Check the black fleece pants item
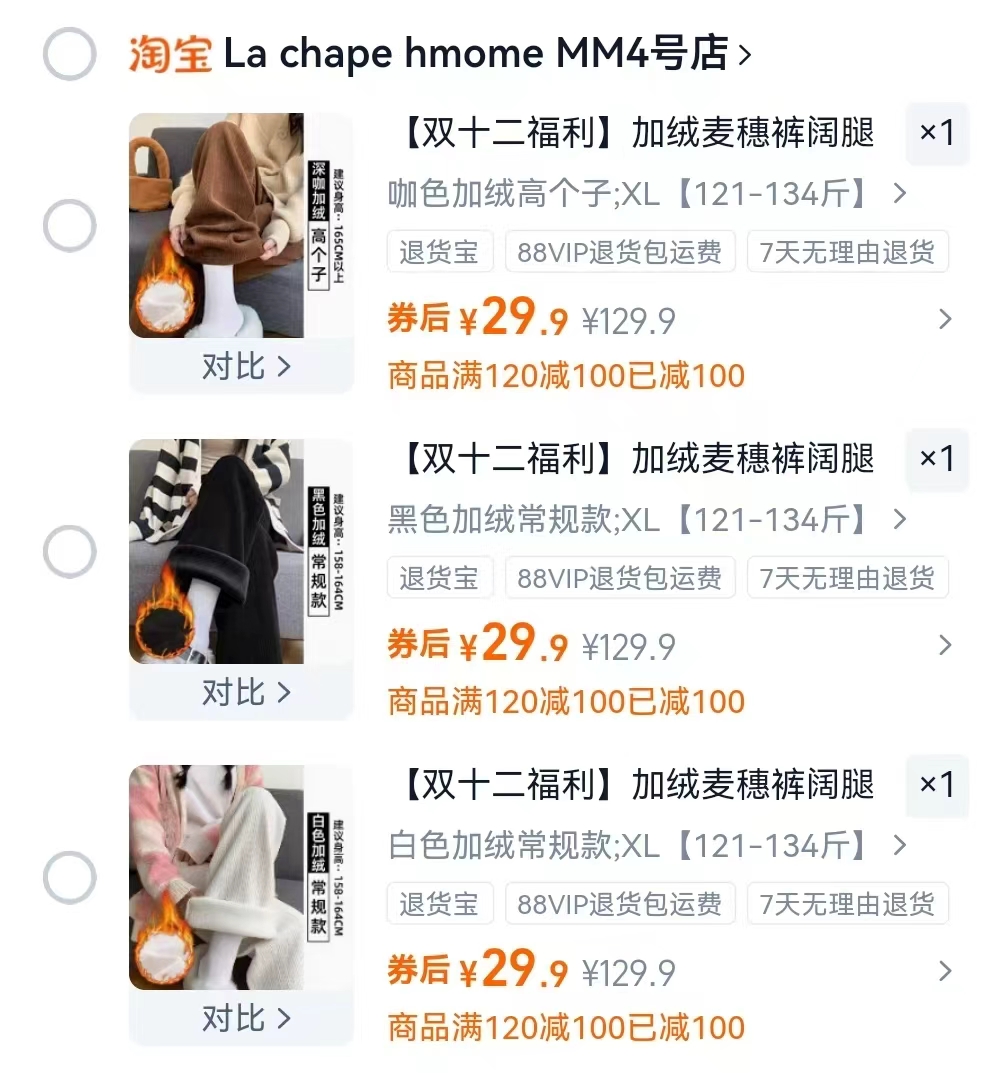 [68, 549]
